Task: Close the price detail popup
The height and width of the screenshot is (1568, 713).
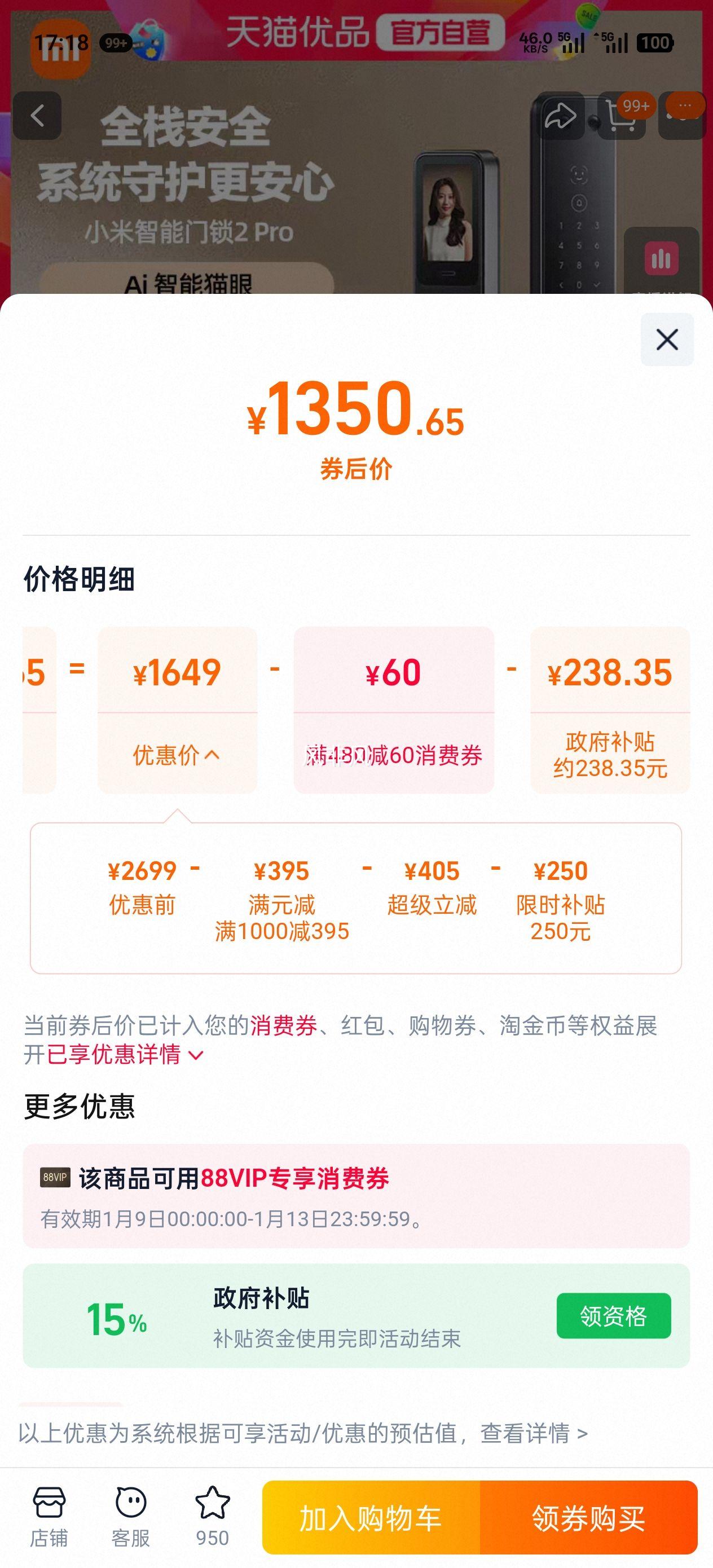Action: pos(667,341)
